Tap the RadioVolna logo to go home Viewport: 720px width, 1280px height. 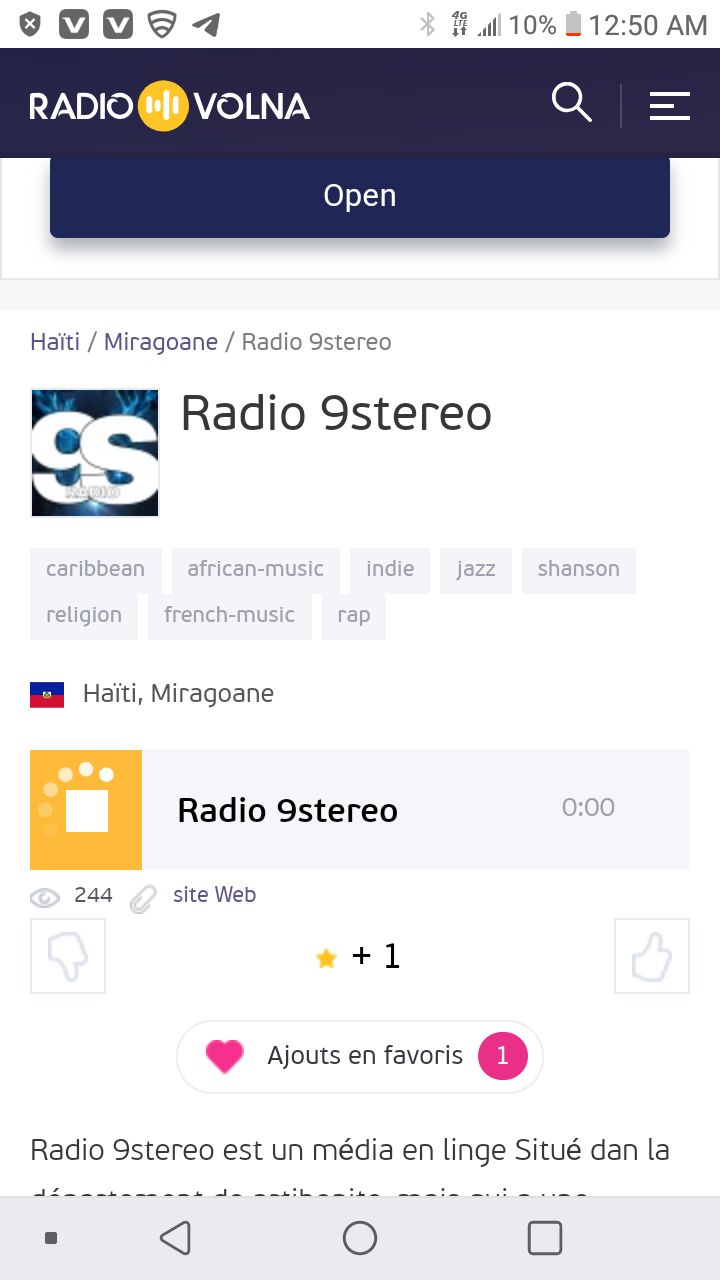point(170,106)
